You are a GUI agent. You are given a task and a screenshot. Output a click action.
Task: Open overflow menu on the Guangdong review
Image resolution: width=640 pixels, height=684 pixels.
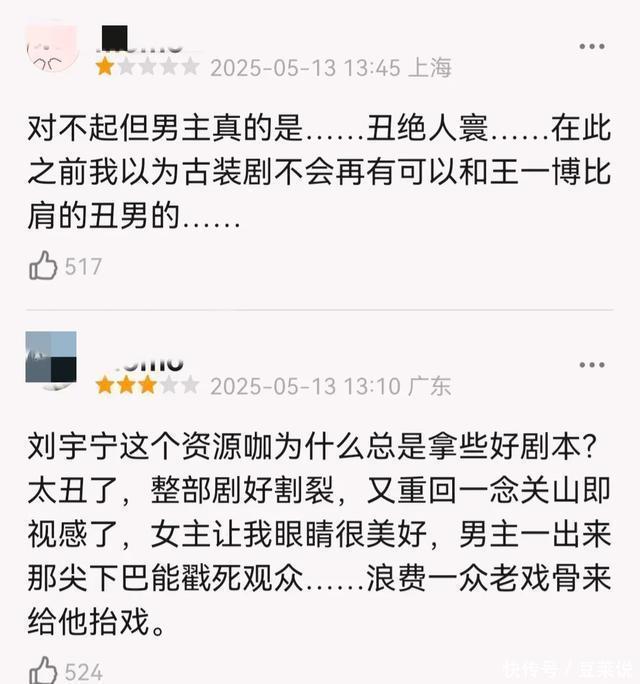592,365
